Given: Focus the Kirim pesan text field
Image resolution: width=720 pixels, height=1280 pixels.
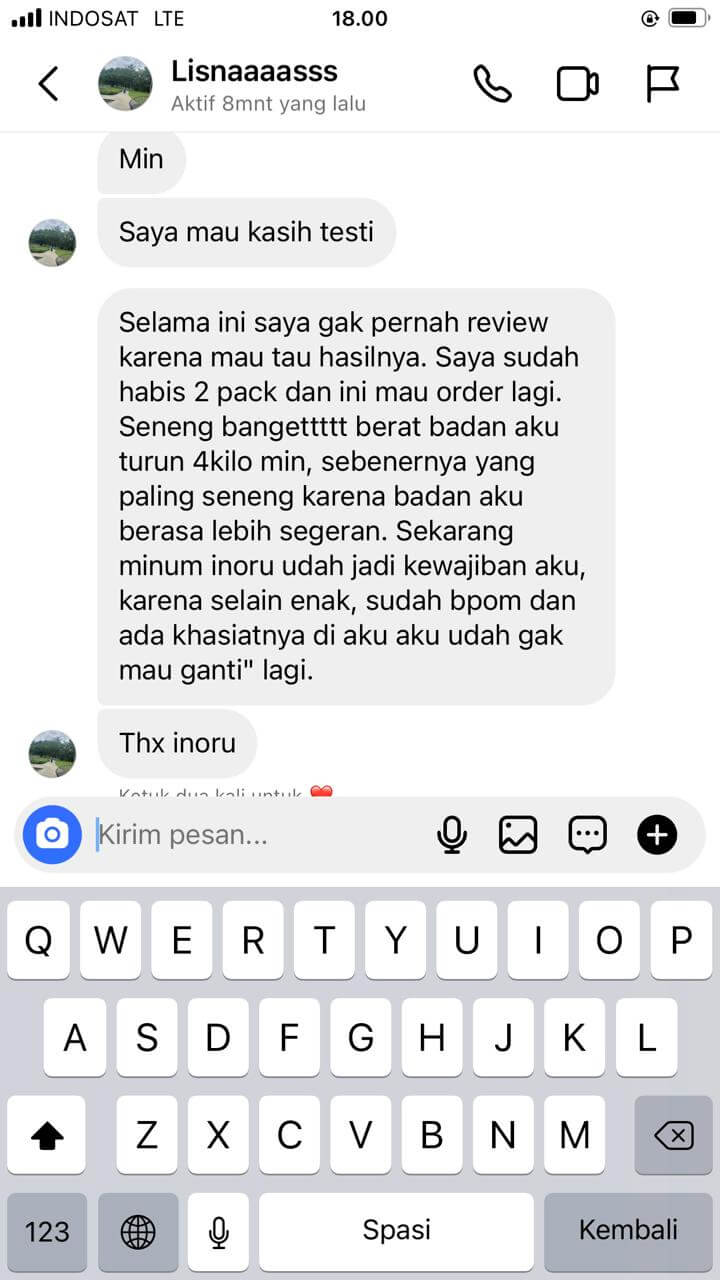Looking at the screenshot, I should click(260, 834).
